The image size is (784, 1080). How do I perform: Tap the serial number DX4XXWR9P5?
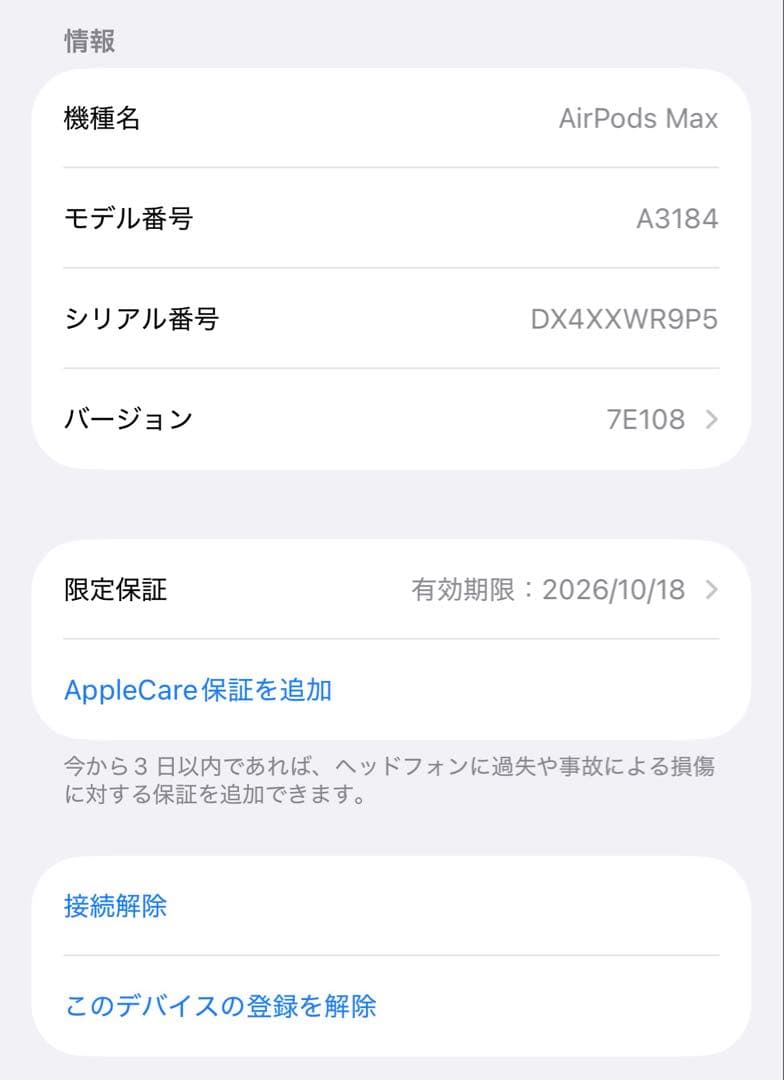click(622, 318)
